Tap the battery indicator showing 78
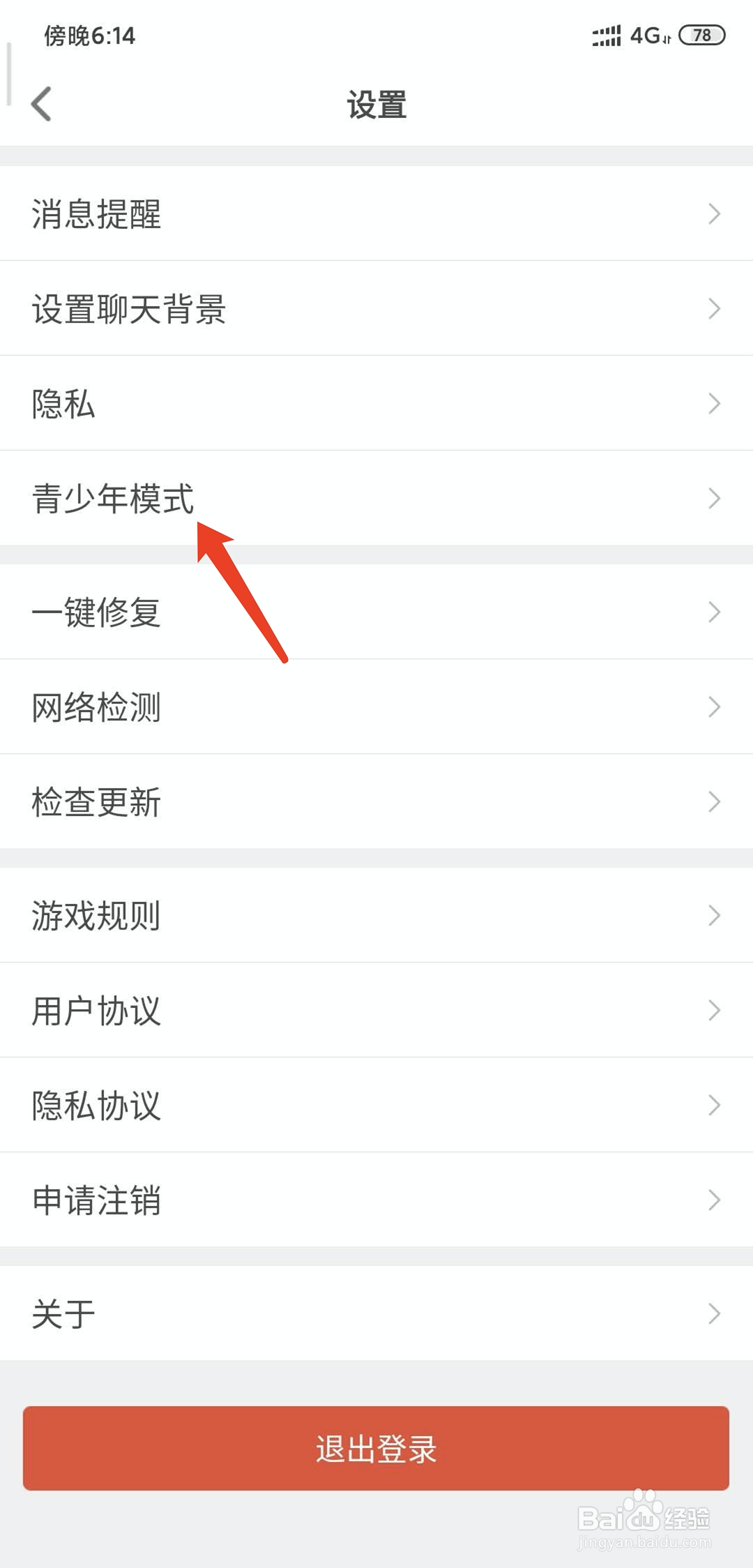The width and height of the screenshot is (753, 1568). (699, 35)
